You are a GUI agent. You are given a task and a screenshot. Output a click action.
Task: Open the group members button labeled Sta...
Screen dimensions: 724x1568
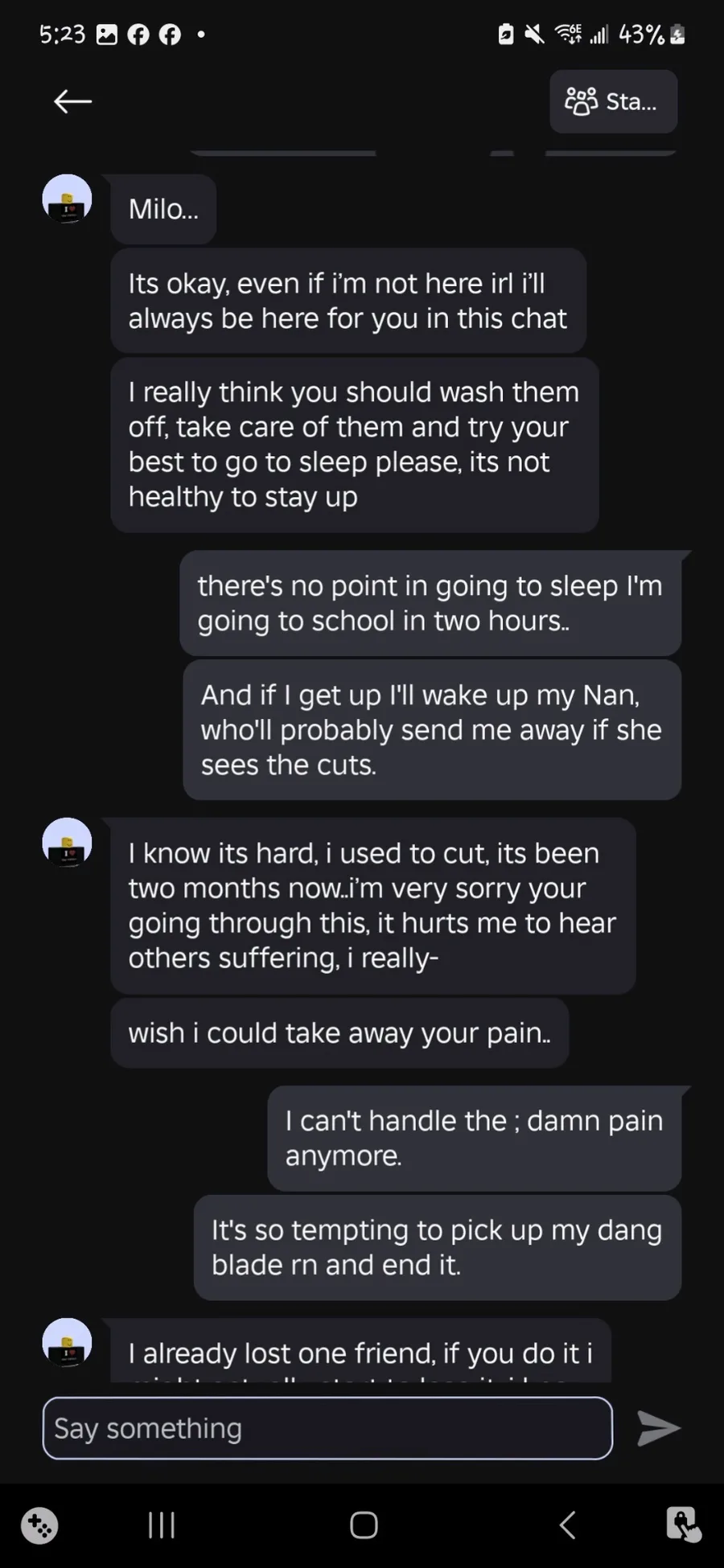pyautogui.click(x=613, y=101)
